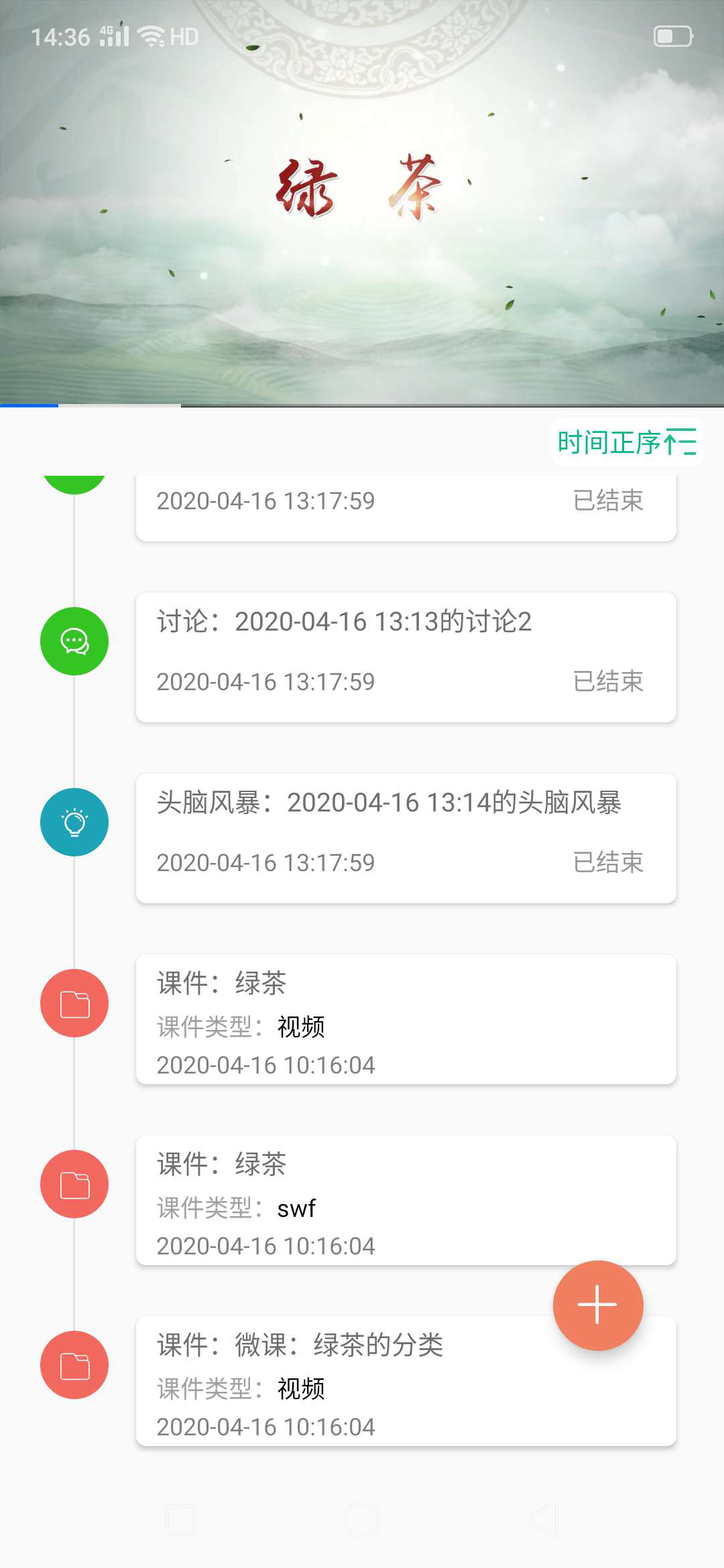Open the 头脑风暴 brainstorm card
Image resolution: width=724 pixels, height=1568 pixels.
[406, 838]
